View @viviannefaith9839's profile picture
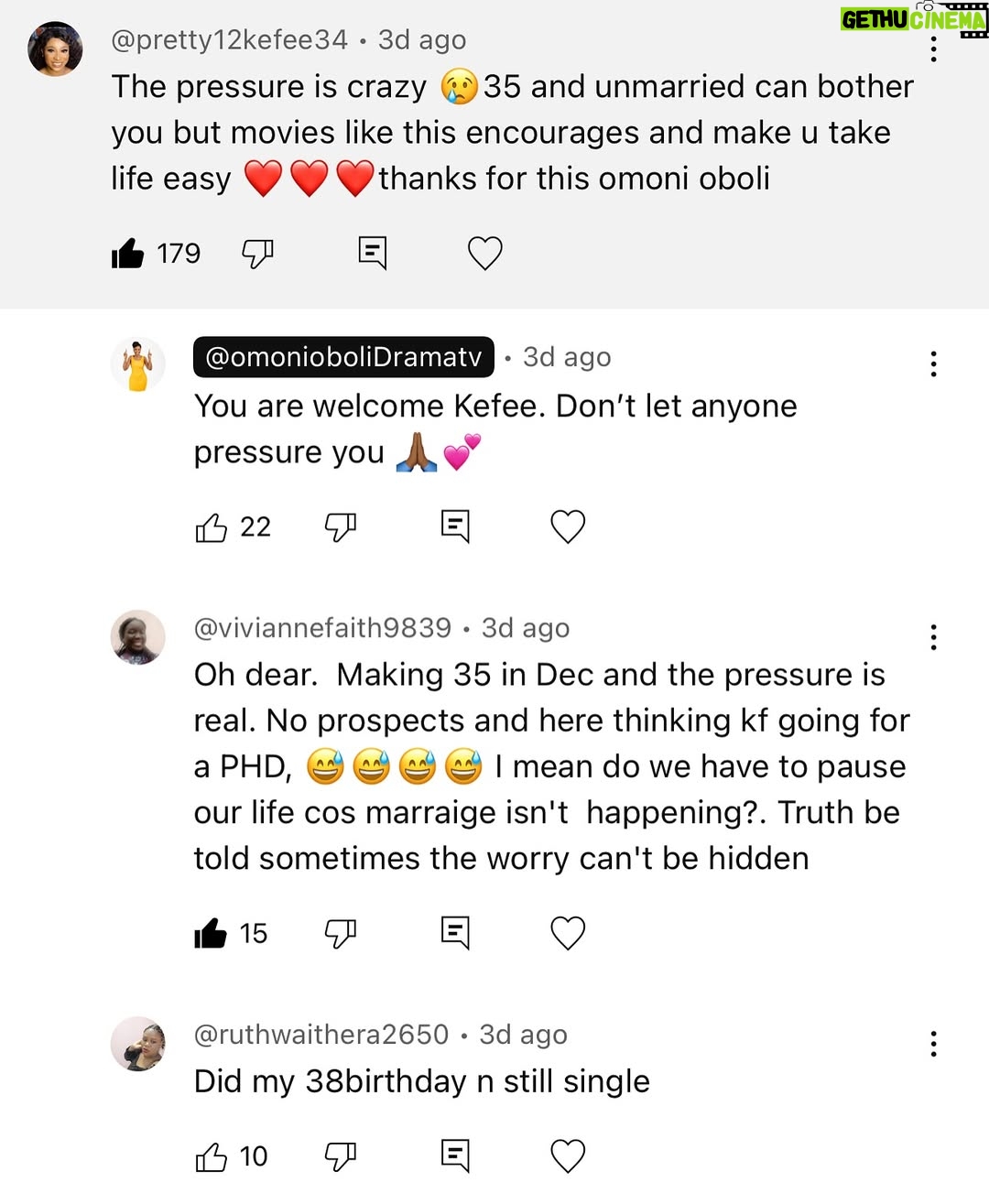The height and width of the screenshot is (1204, 989). [138, 637]
